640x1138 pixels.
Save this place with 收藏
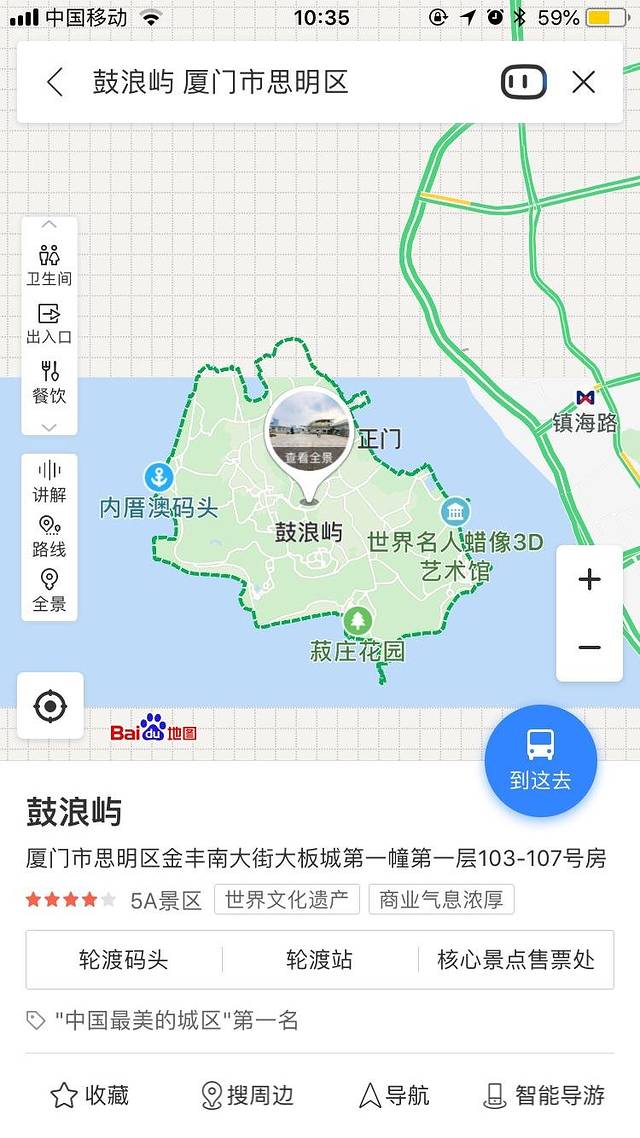tap(90, 1095)
